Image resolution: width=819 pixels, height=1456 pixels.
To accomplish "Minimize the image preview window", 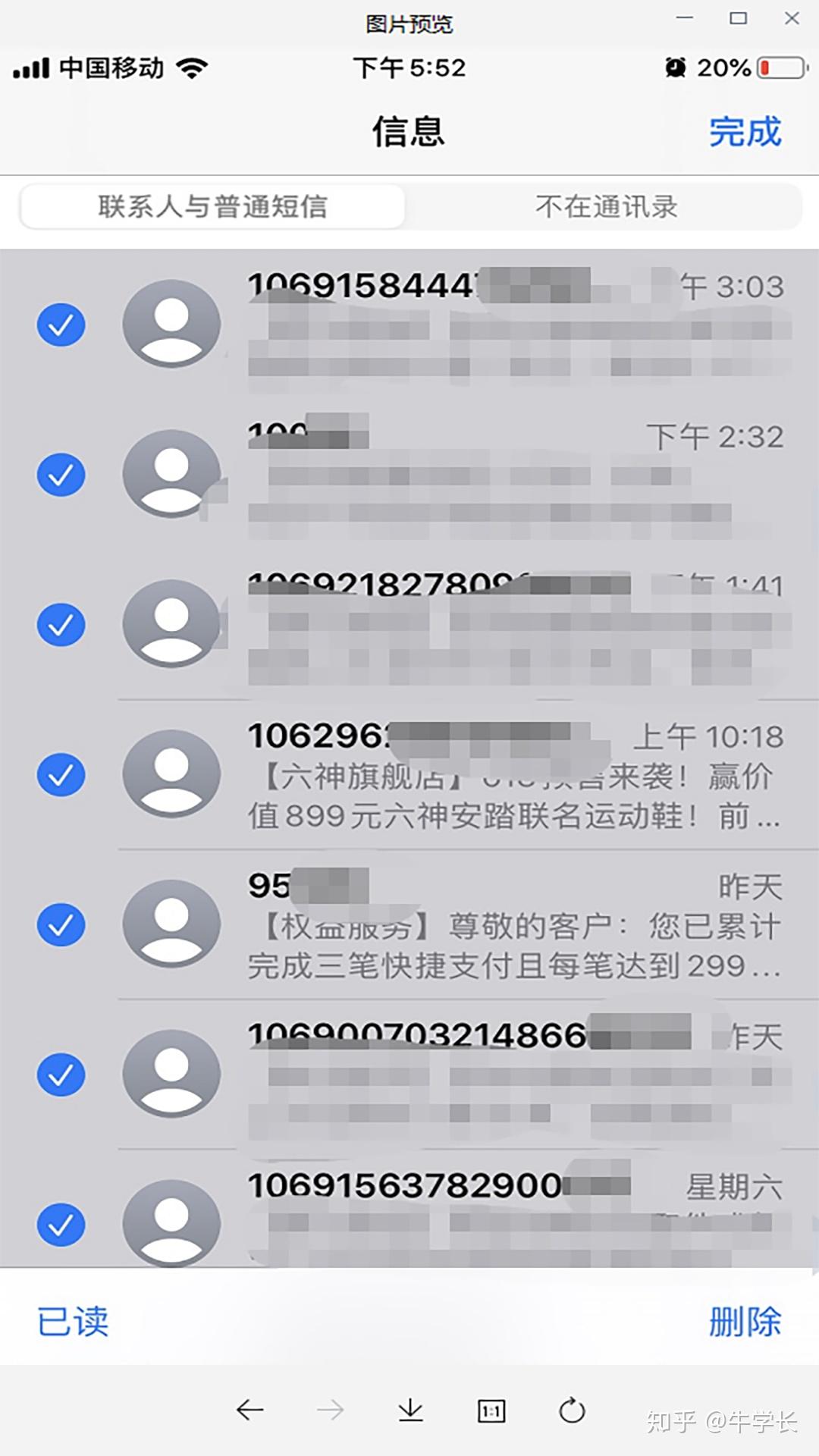I will tap(685, 19).
